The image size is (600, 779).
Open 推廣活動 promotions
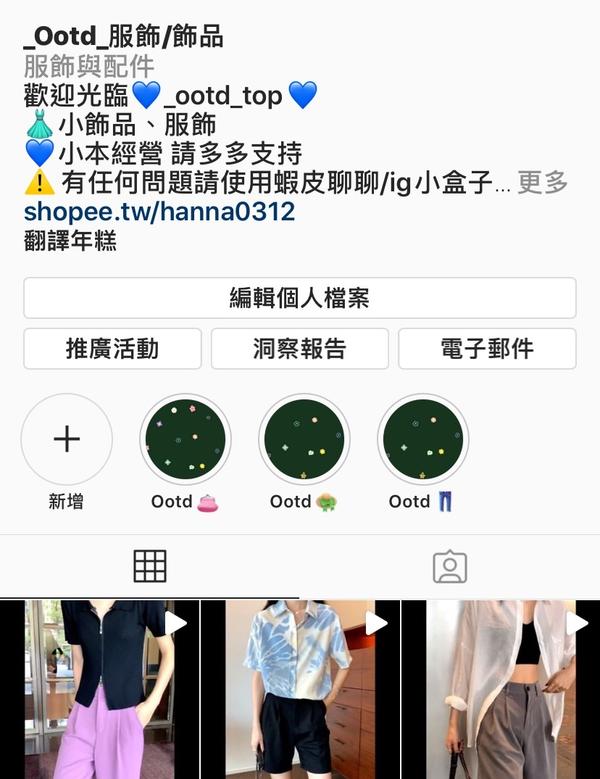click(112, 348)
